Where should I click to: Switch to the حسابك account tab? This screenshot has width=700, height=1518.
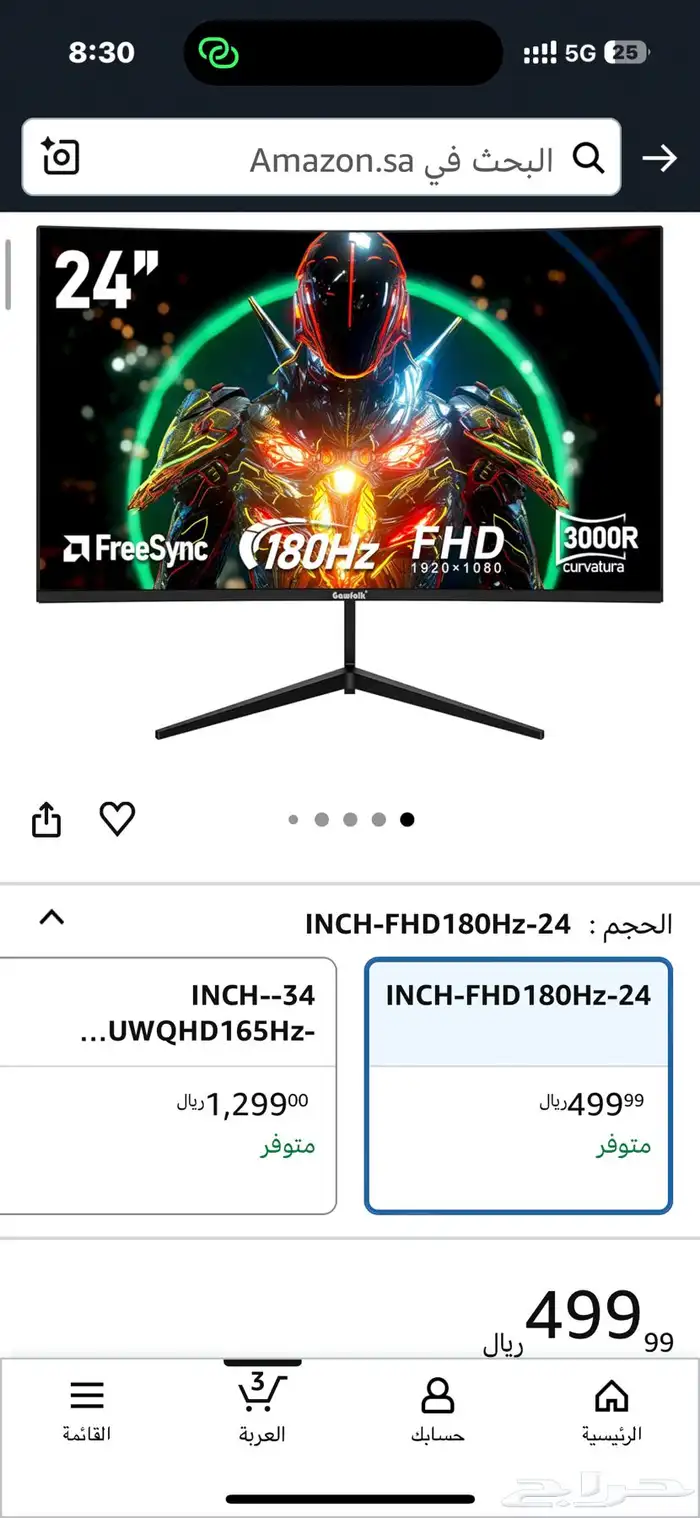[x=437, y=1410]
